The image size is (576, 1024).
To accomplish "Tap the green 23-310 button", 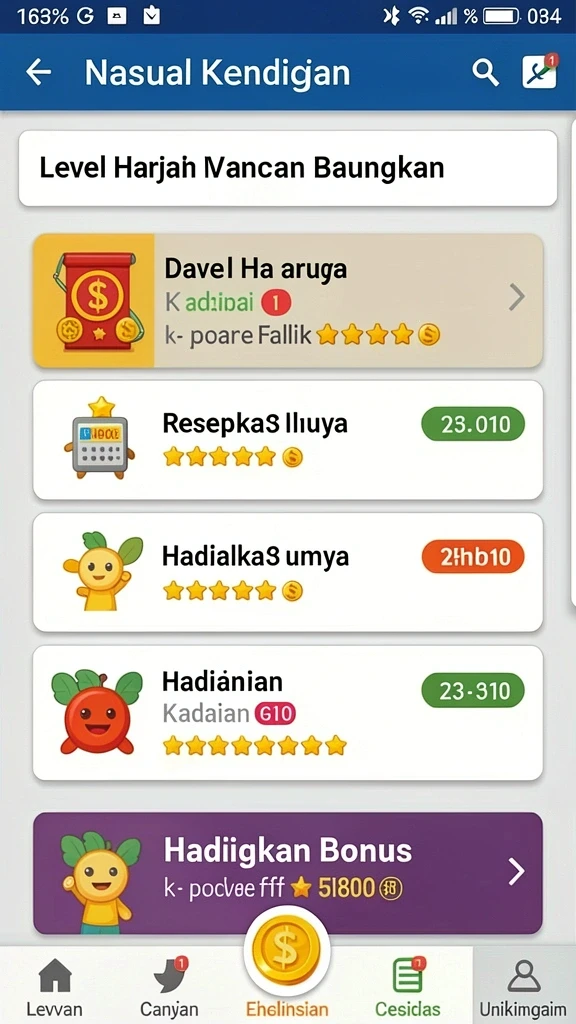I will point(473,691).
